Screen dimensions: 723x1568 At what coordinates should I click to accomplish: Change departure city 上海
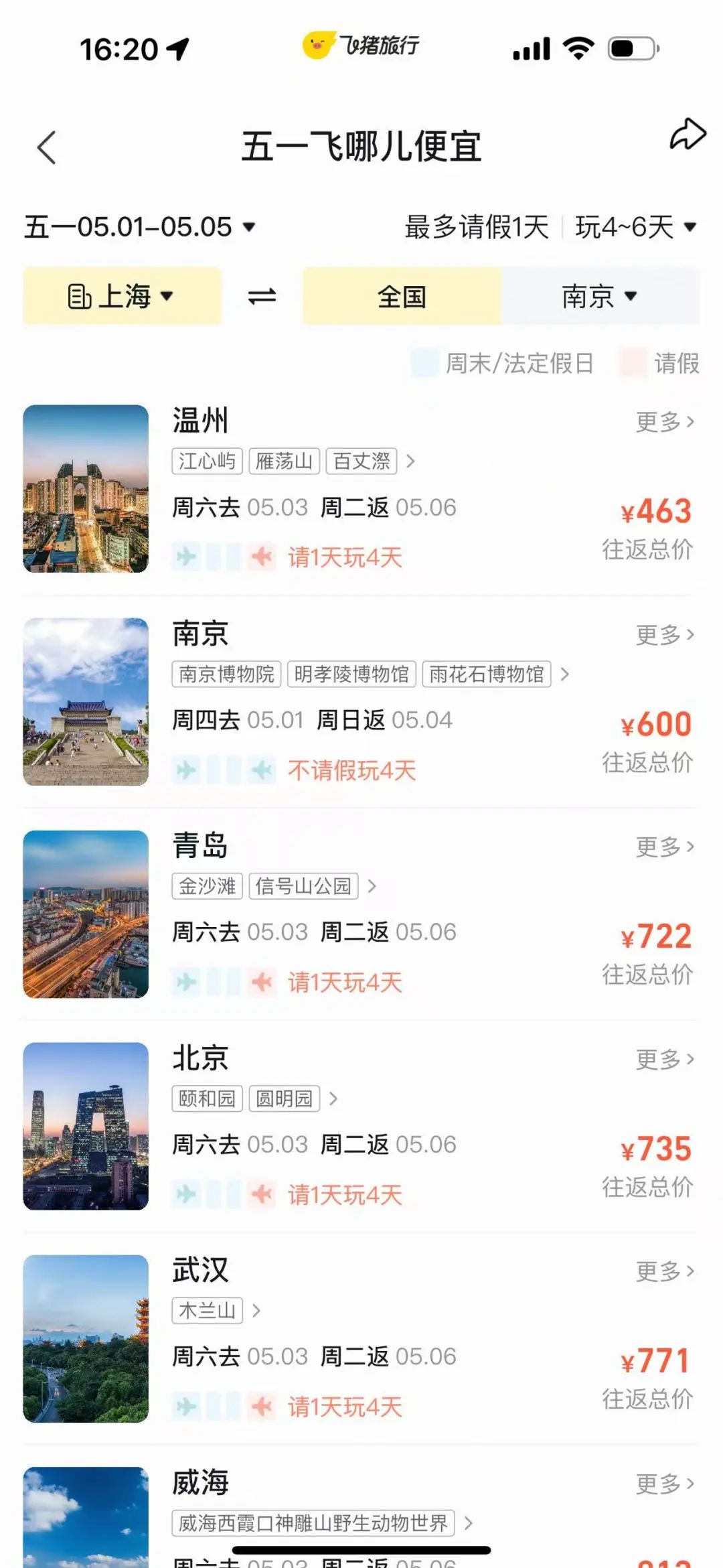pyautogui.click(x=122, y=296)
